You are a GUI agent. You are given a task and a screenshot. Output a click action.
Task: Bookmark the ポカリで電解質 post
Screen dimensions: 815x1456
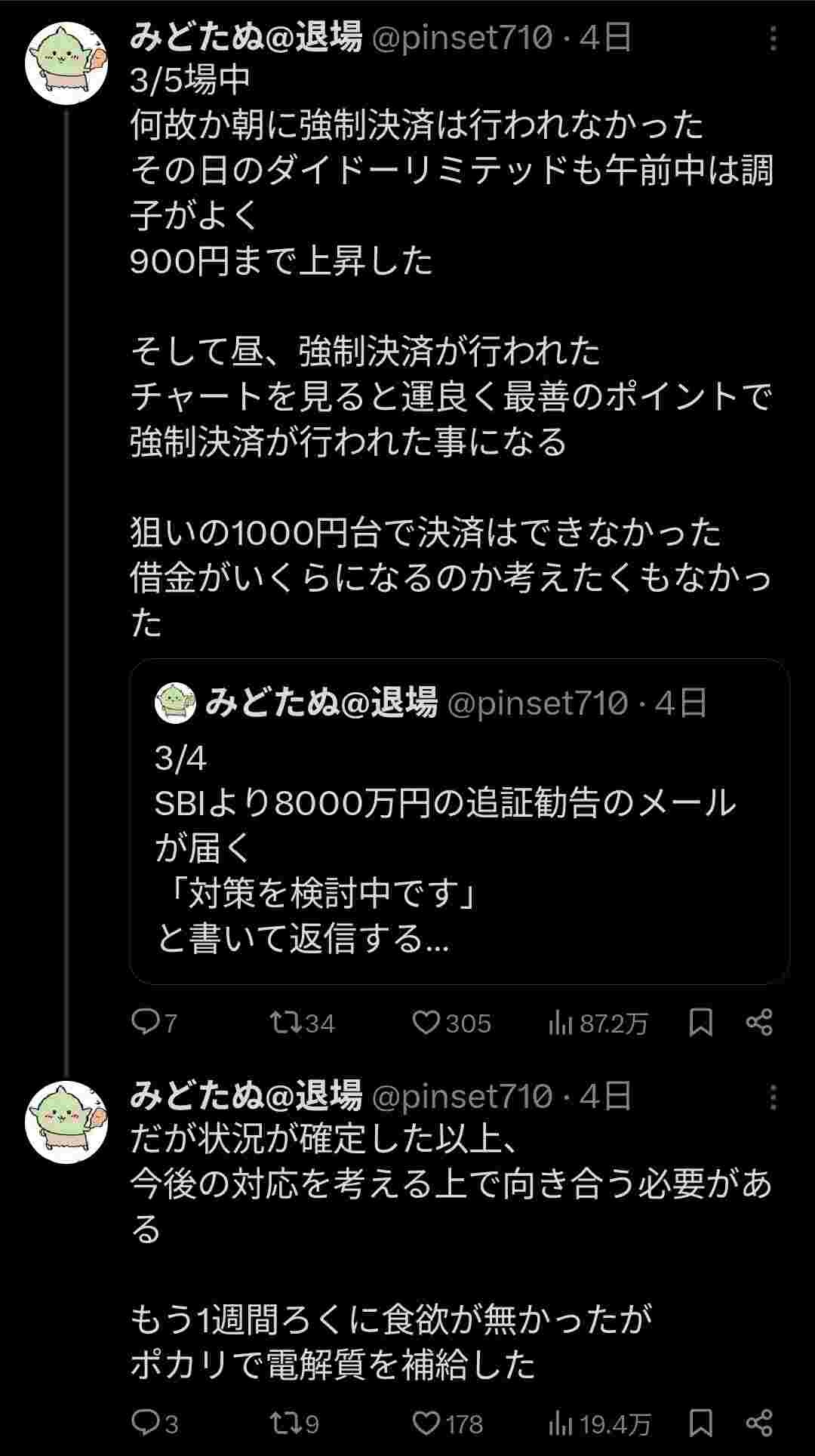[701, 1424]
